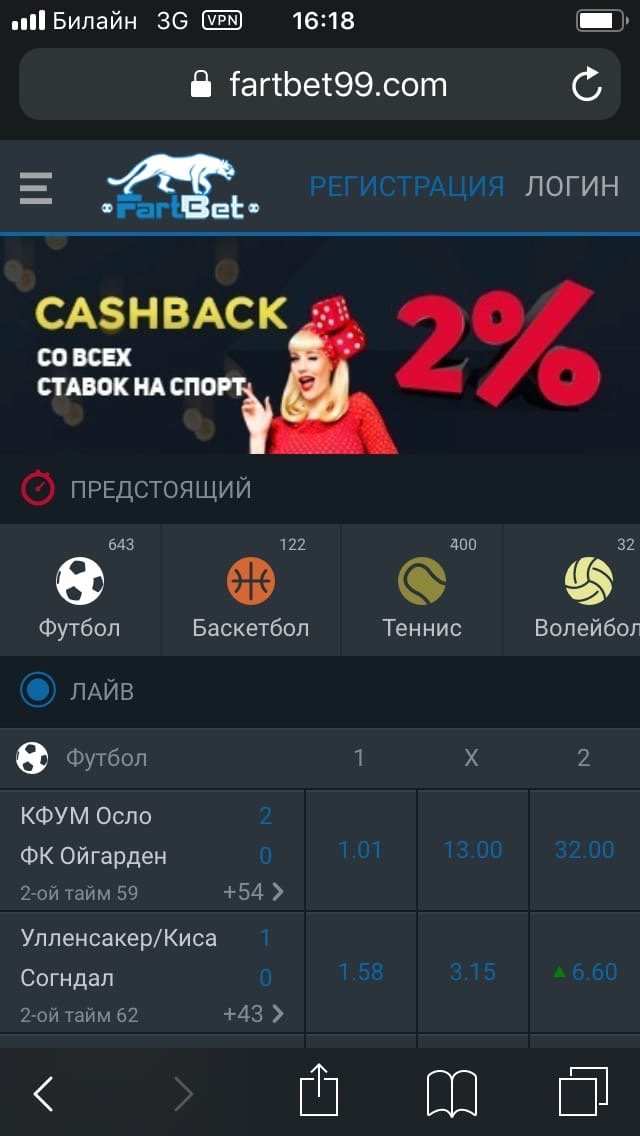
Task: Pick the 13.00 draw odds
Action: pyautogui.click(x=472, y=850)
